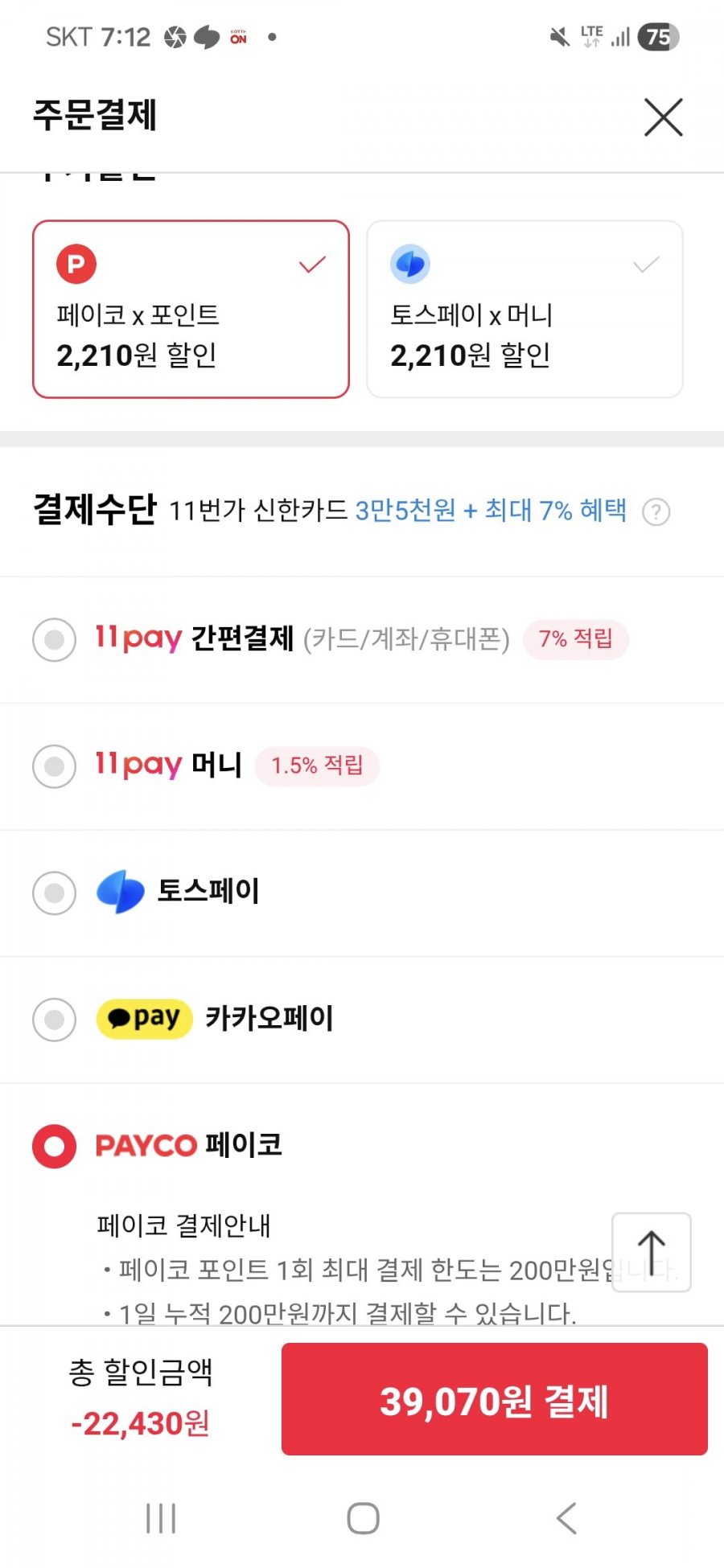Open recent apps from navigation bar

pos(161,1518)
